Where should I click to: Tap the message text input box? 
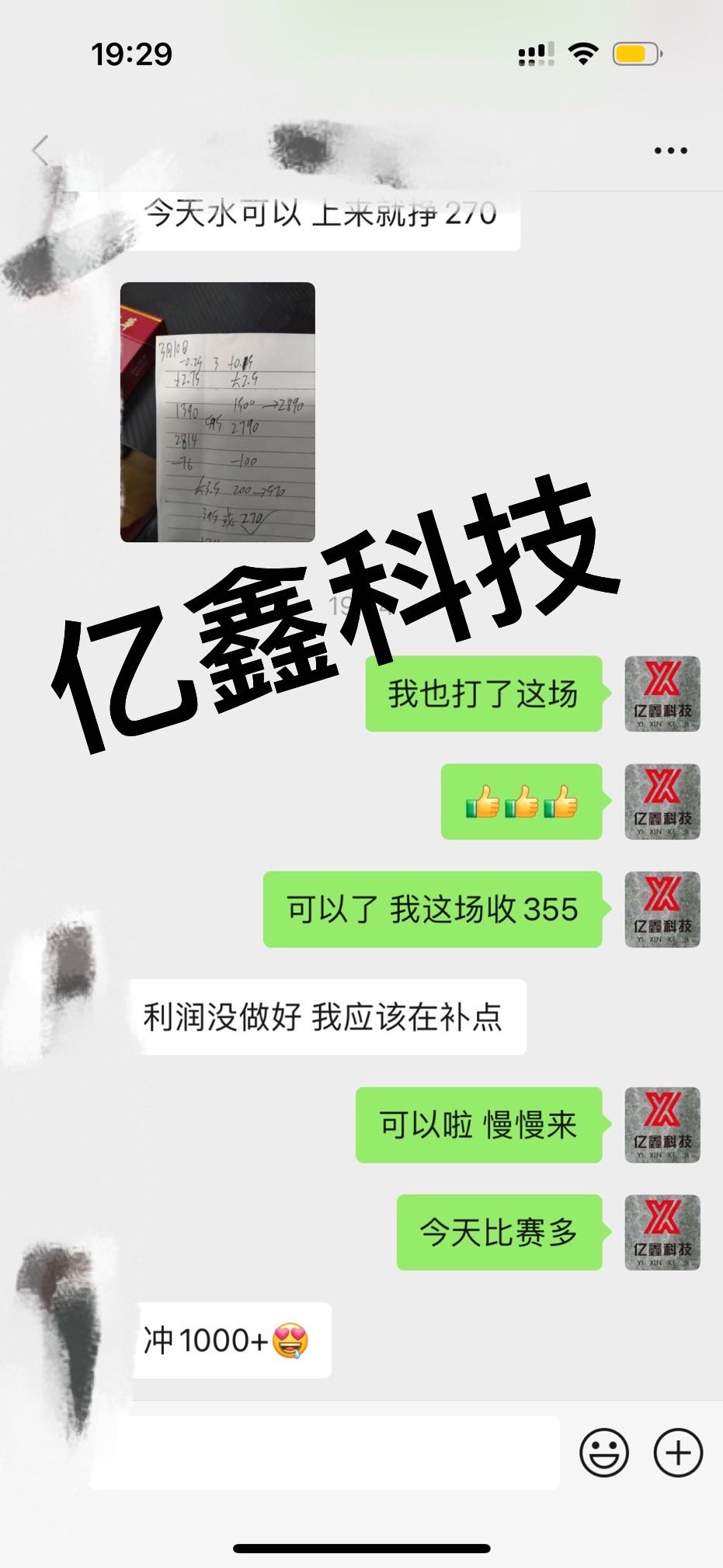click(325, 1452)
